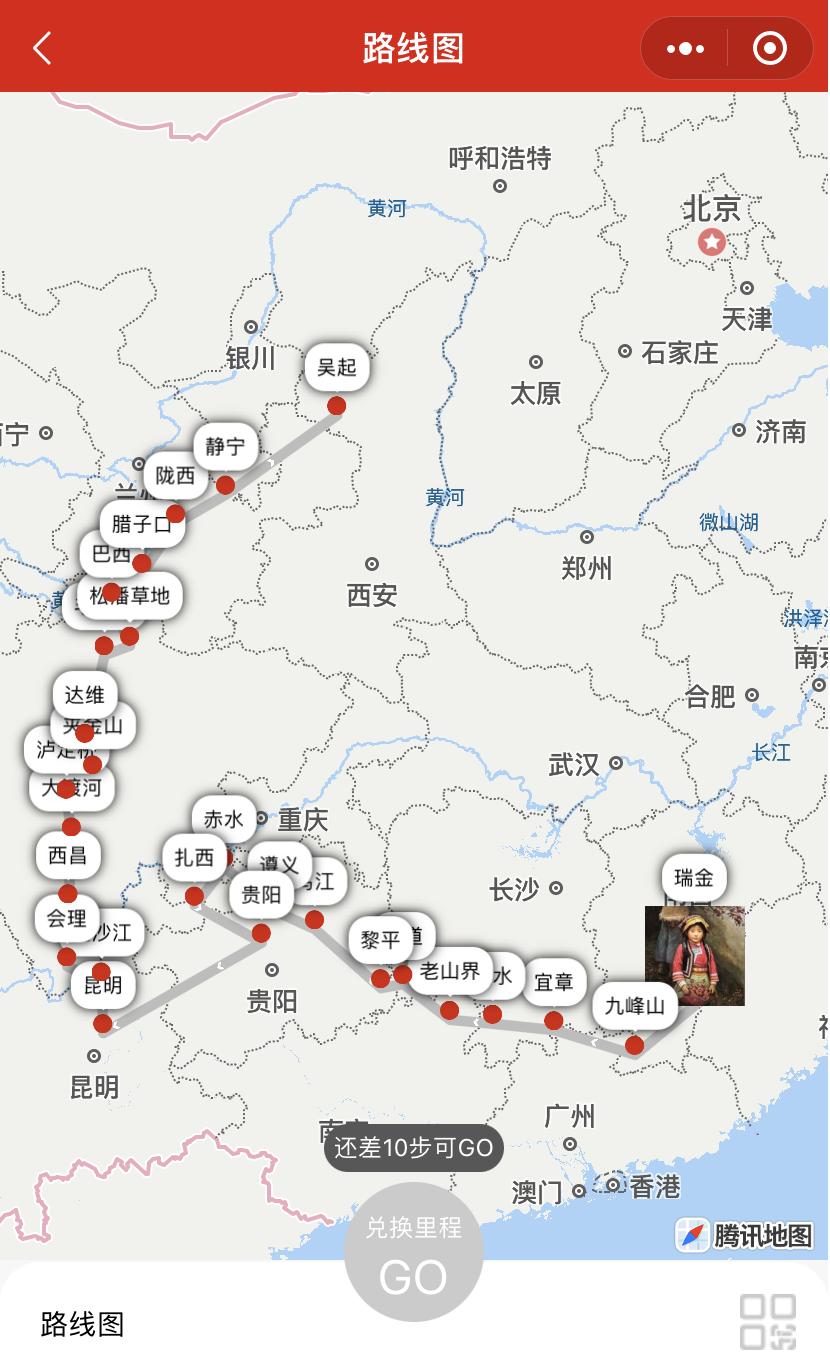Viewport: 830px width, 1353px height.
Task: Go back using the top-left arrow
Action: (42, 47)
